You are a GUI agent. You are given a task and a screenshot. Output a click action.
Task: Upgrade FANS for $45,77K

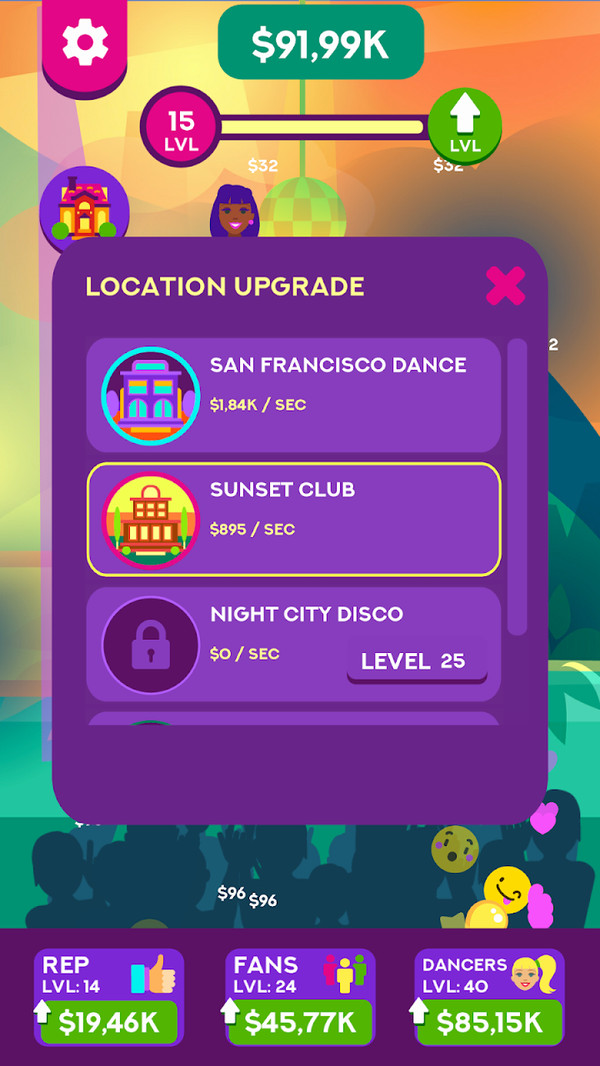[300, 1022]
